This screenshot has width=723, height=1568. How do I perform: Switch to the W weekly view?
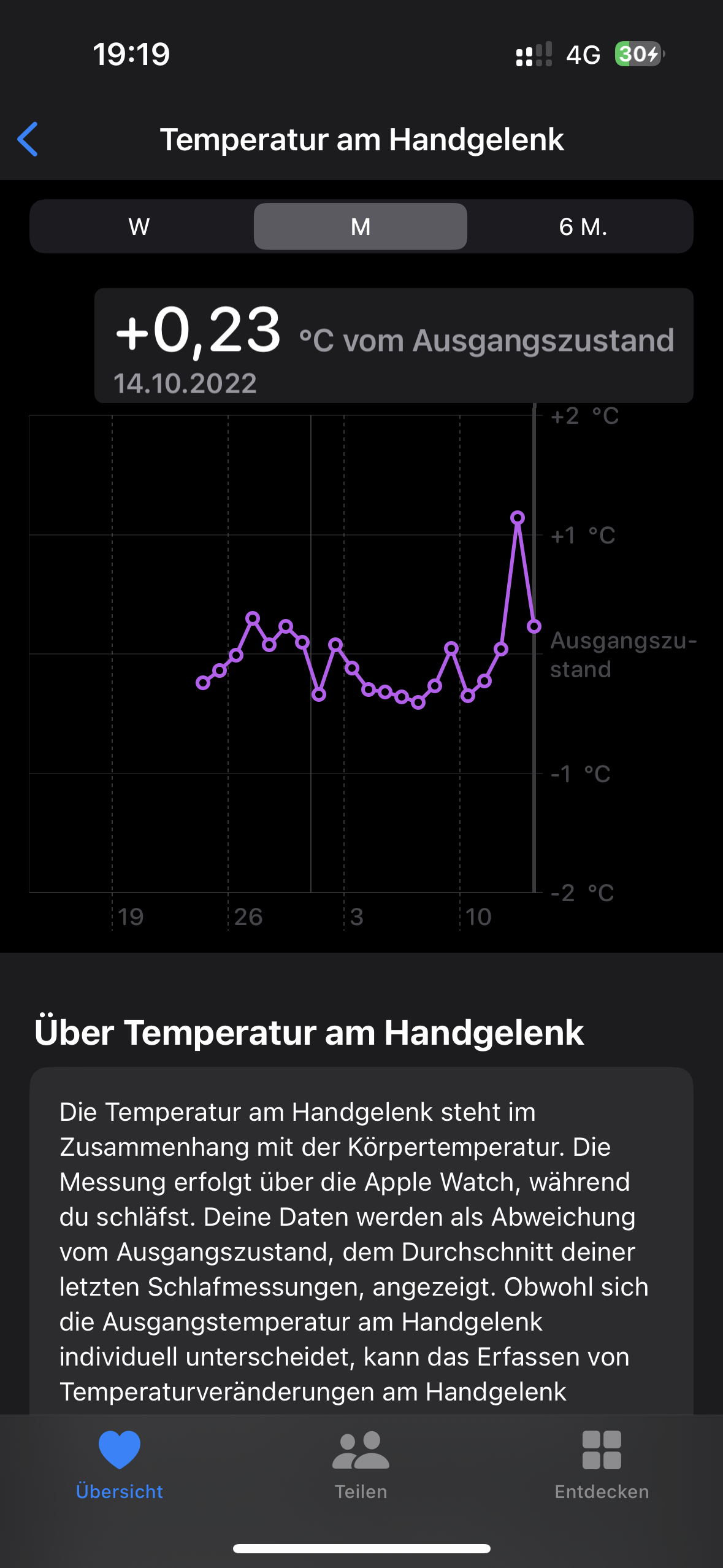coord(140,226)
